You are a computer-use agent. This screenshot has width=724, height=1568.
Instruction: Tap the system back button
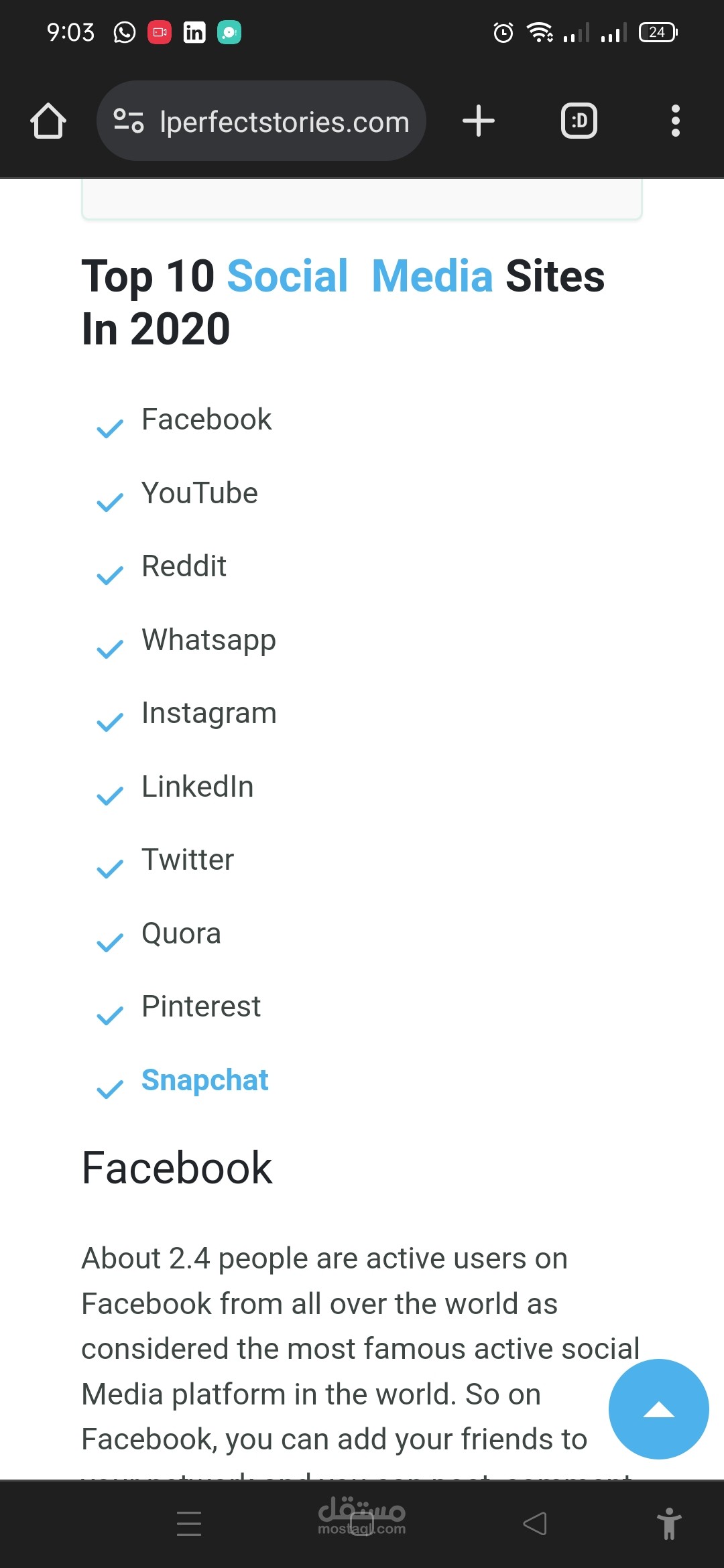tap(535, 1523)
